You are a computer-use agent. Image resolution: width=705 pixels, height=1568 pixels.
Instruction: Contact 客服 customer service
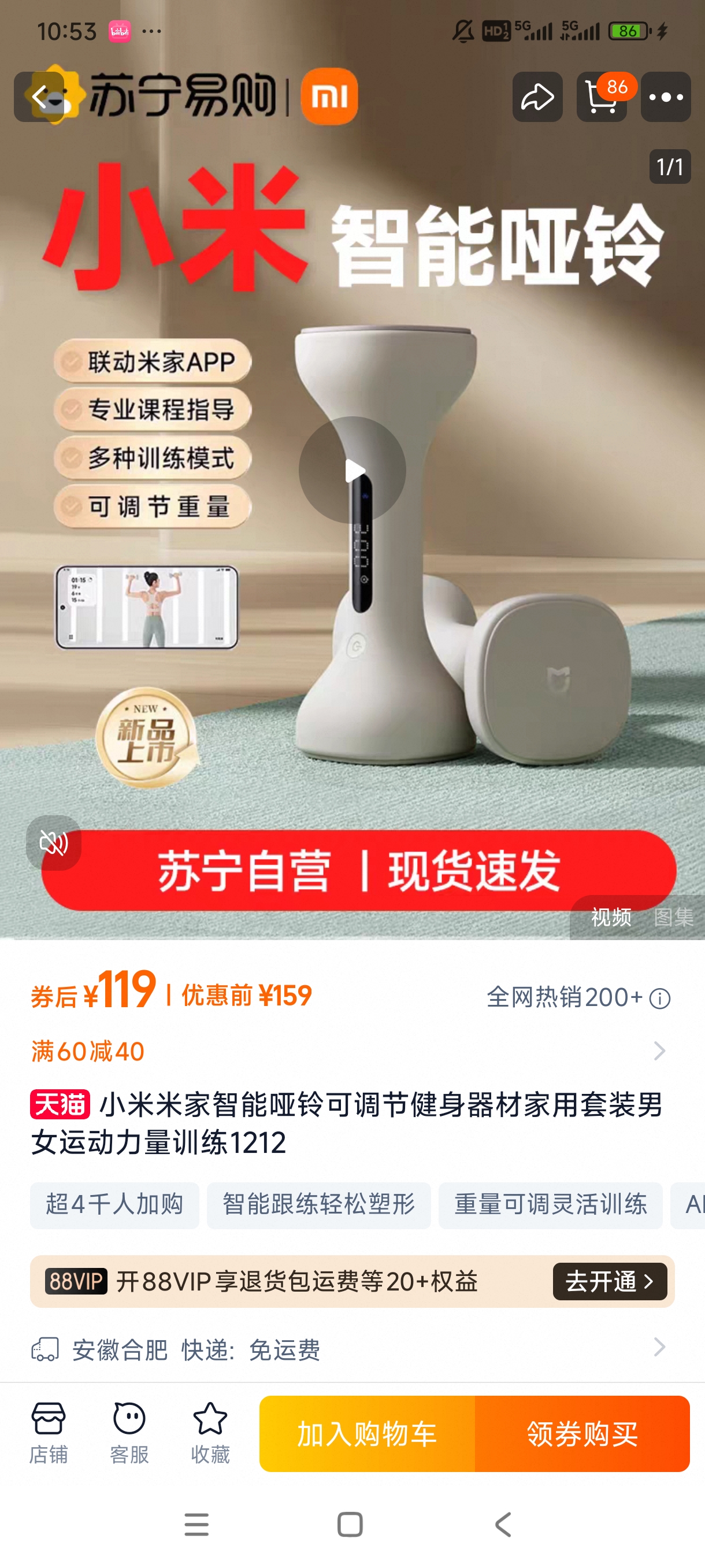pos(129,1433)
